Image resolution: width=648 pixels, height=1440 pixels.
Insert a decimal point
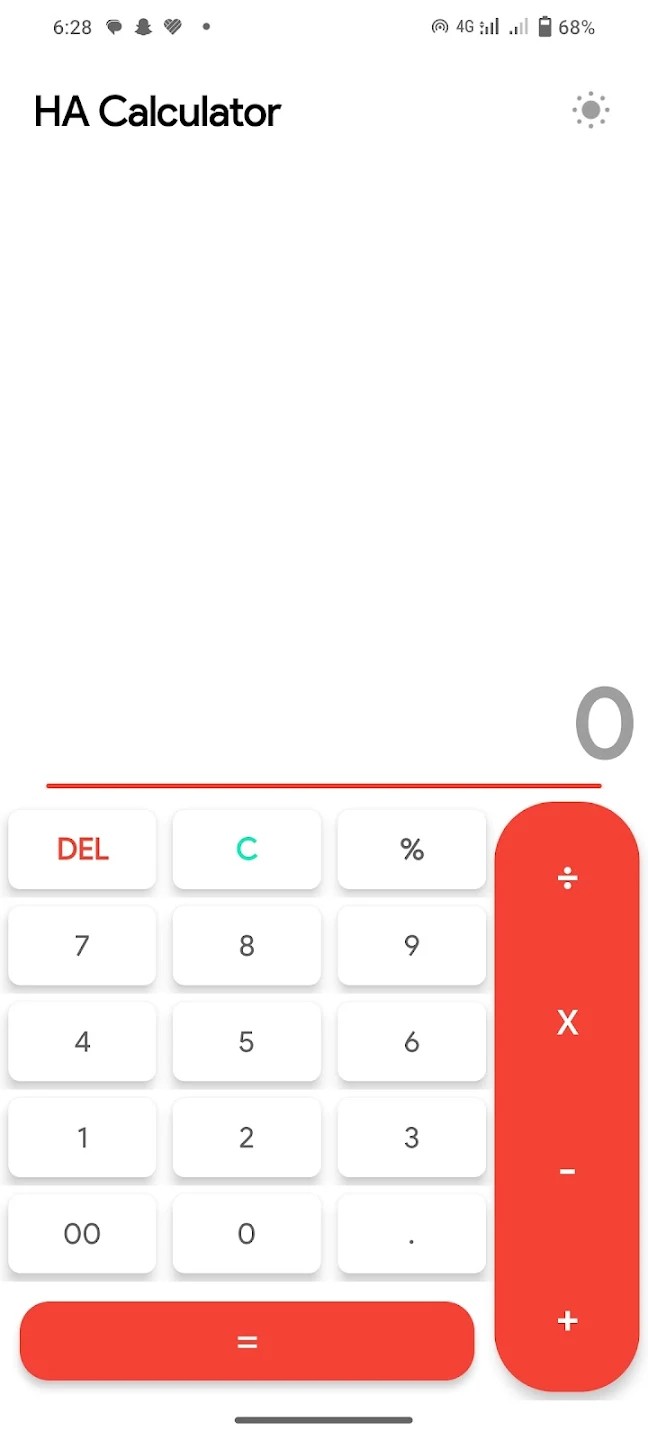pyautogui.click(x=412, y=1233)
